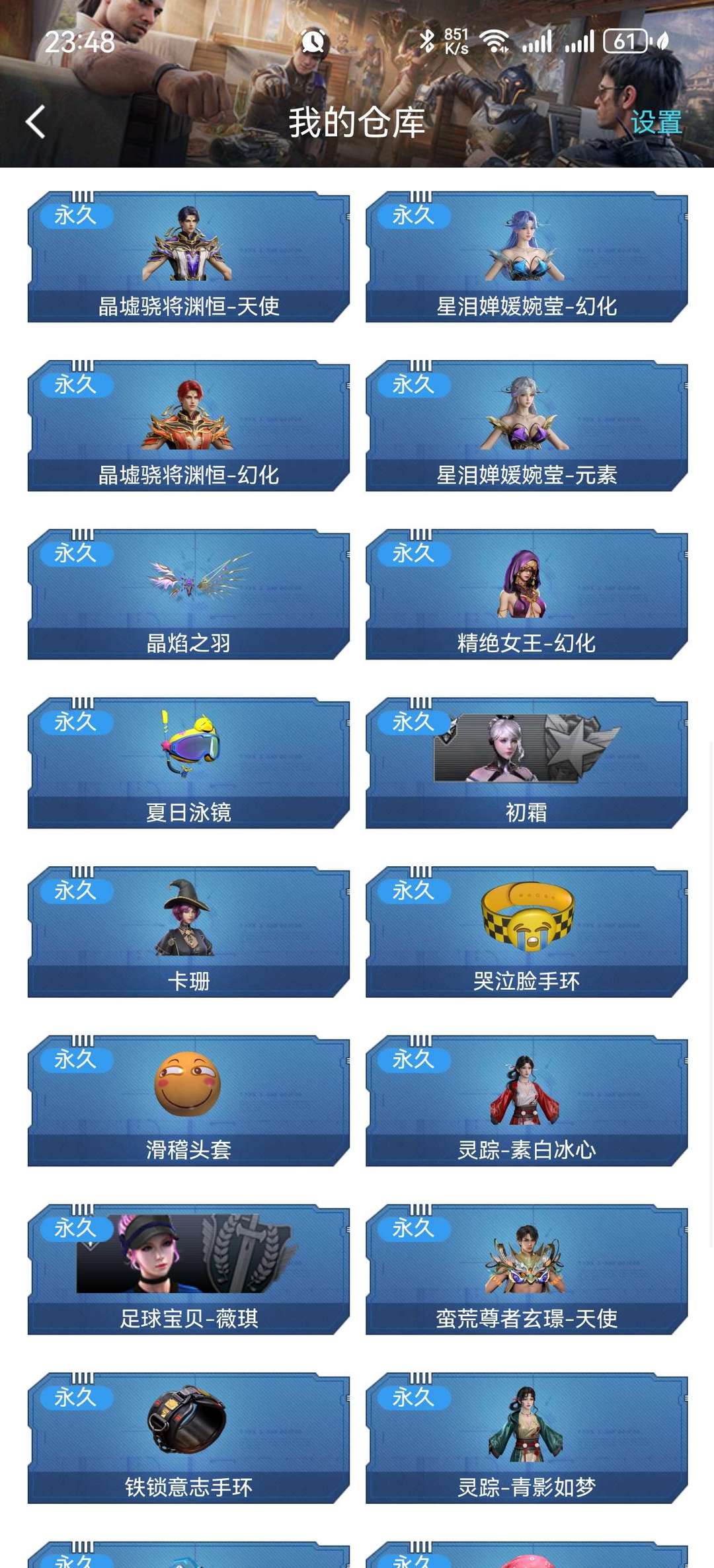Image resolution: width=714 pixels, height=1568 pixels.
Task: Open 设置 settings link
Action: tap(657, 123)
